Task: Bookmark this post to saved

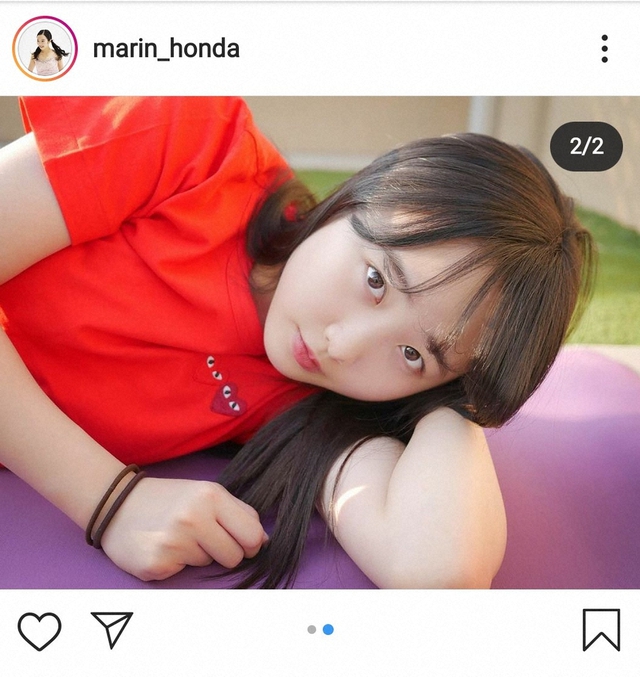Action: [601, 630]
